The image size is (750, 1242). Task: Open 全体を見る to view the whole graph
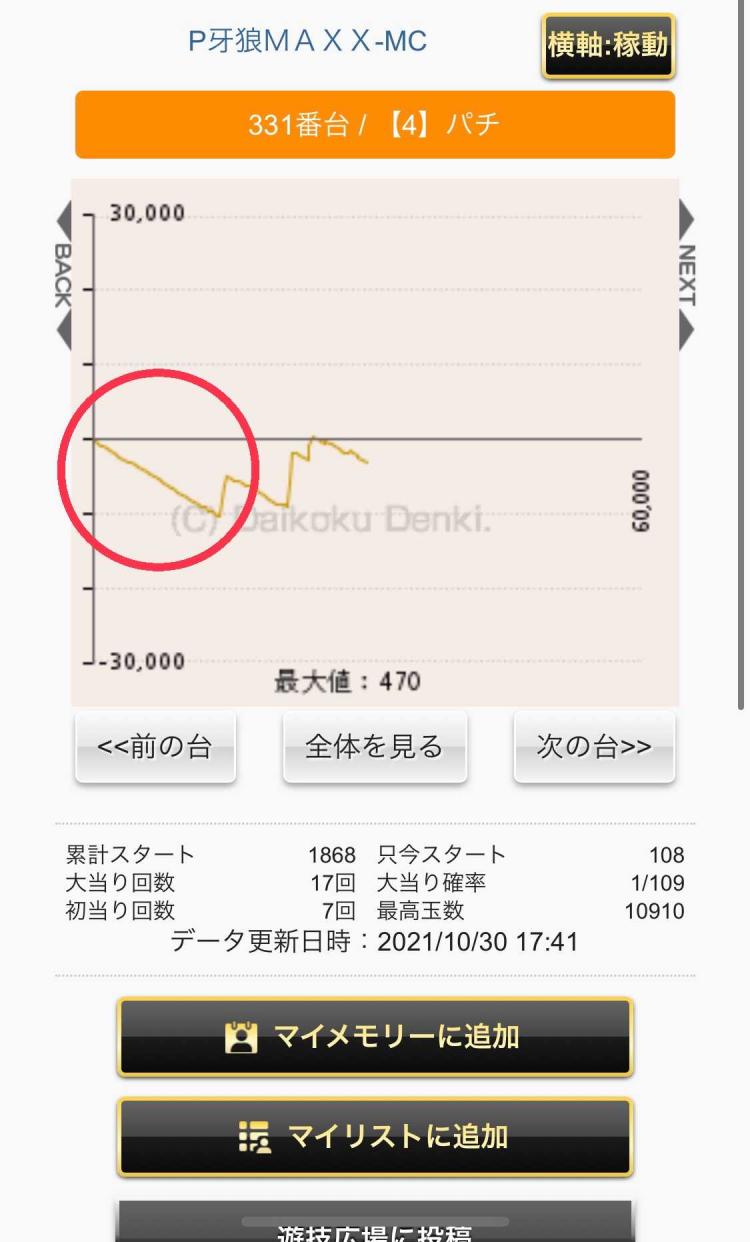click(x=374, y=747)
